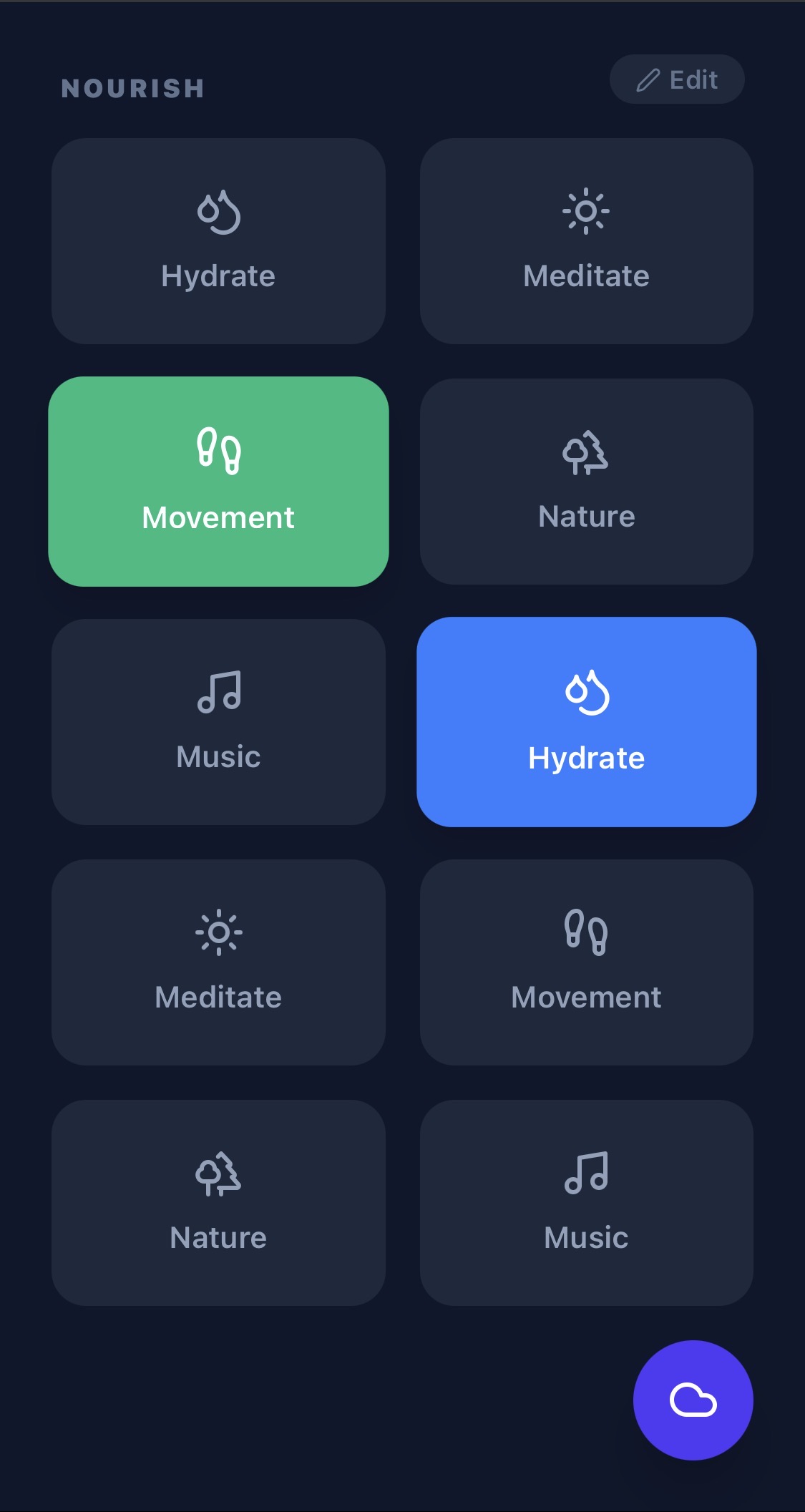This screenshot has height=1512, width=805.
Task: Open the Nature tile next to green Movement
Action: point(586,482)
